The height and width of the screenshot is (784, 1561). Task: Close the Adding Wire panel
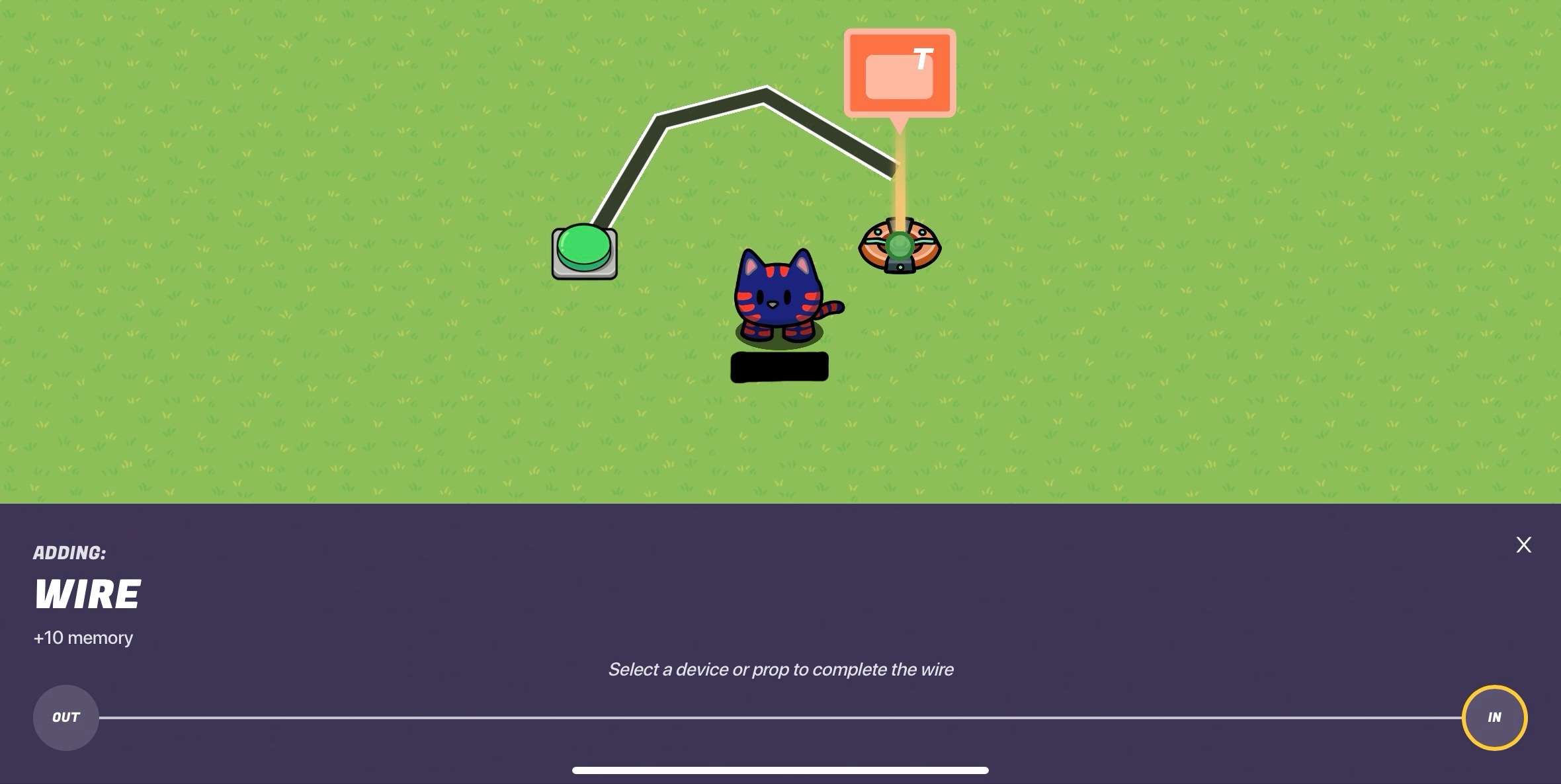[1523, 545]
